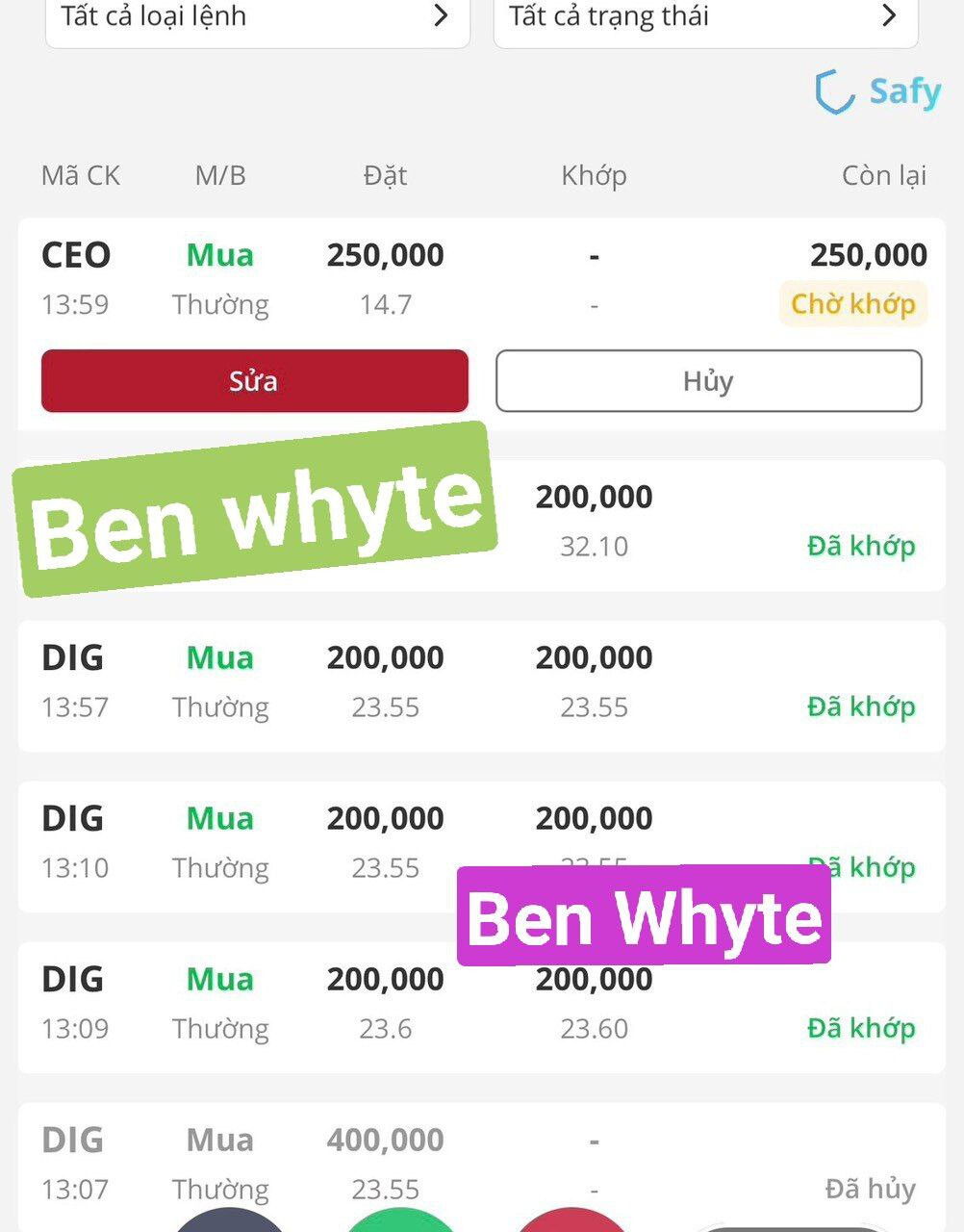Tap Sửa to edit the CEO order
This screenshot has width=964, height=1232.
(x=255, y=381)
